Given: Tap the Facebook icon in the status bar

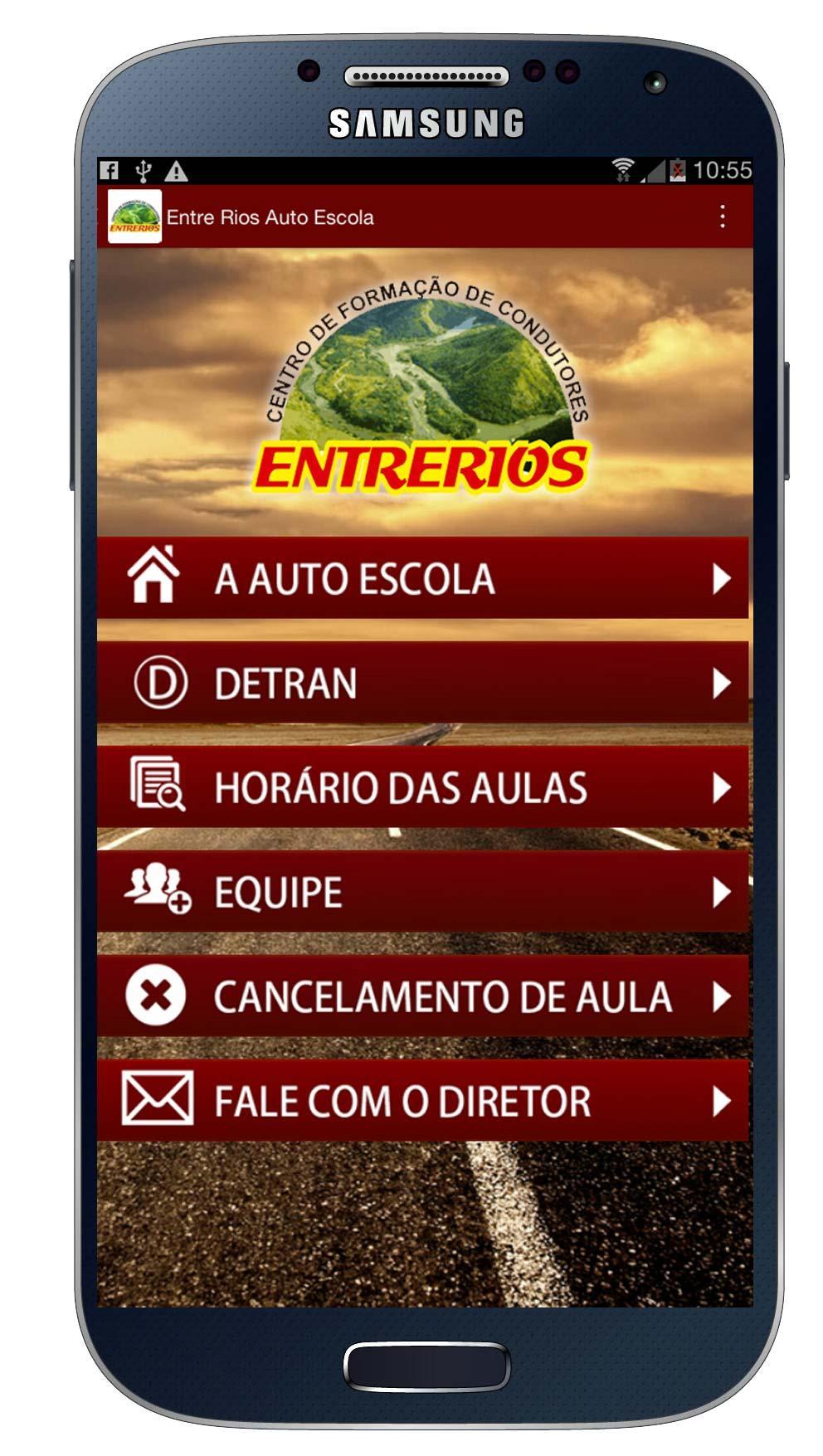Looking at the screenshot, I should tap(111, 170).
